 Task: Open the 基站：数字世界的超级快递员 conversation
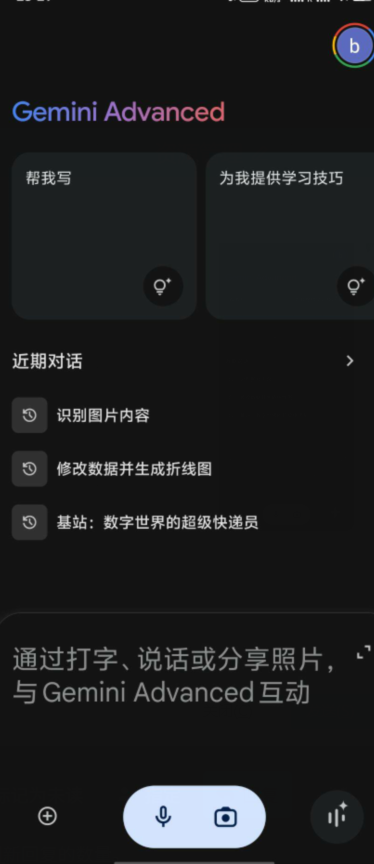[187, 522]
